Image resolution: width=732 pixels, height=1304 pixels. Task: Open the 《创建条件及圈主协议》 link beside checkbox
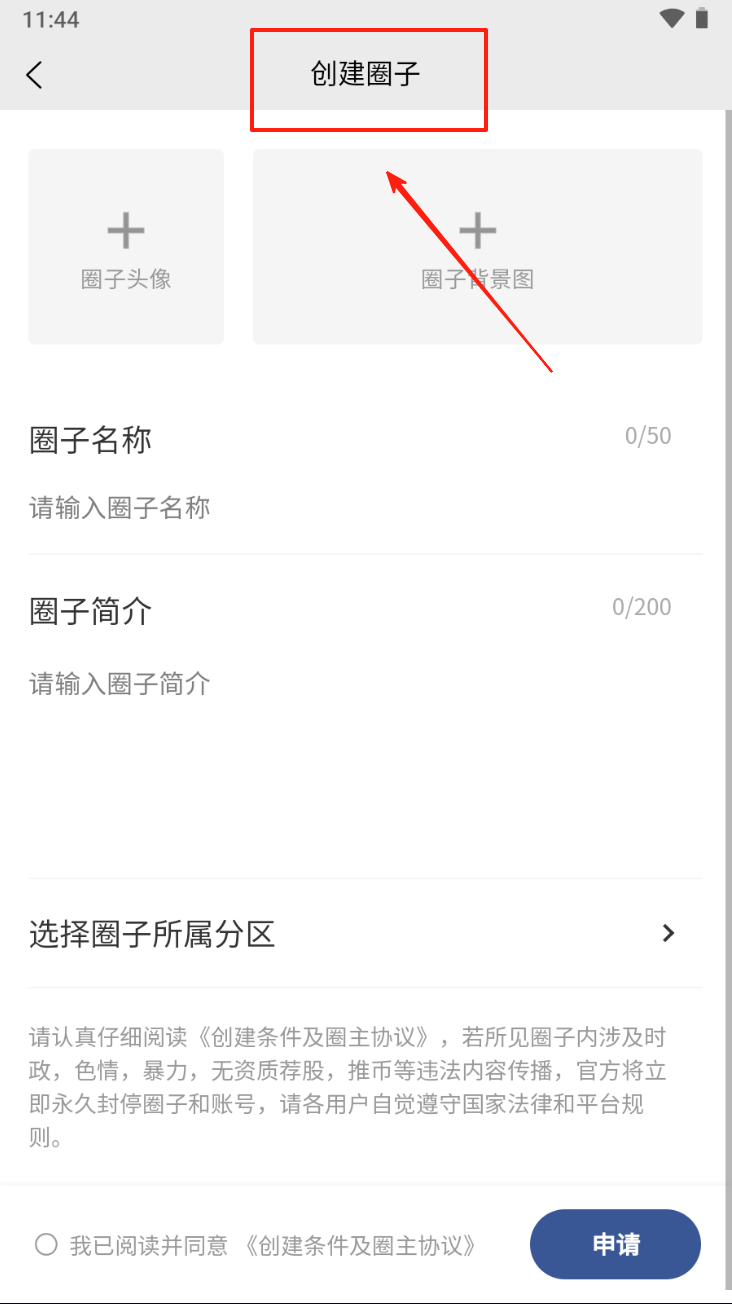point(360,1246)
